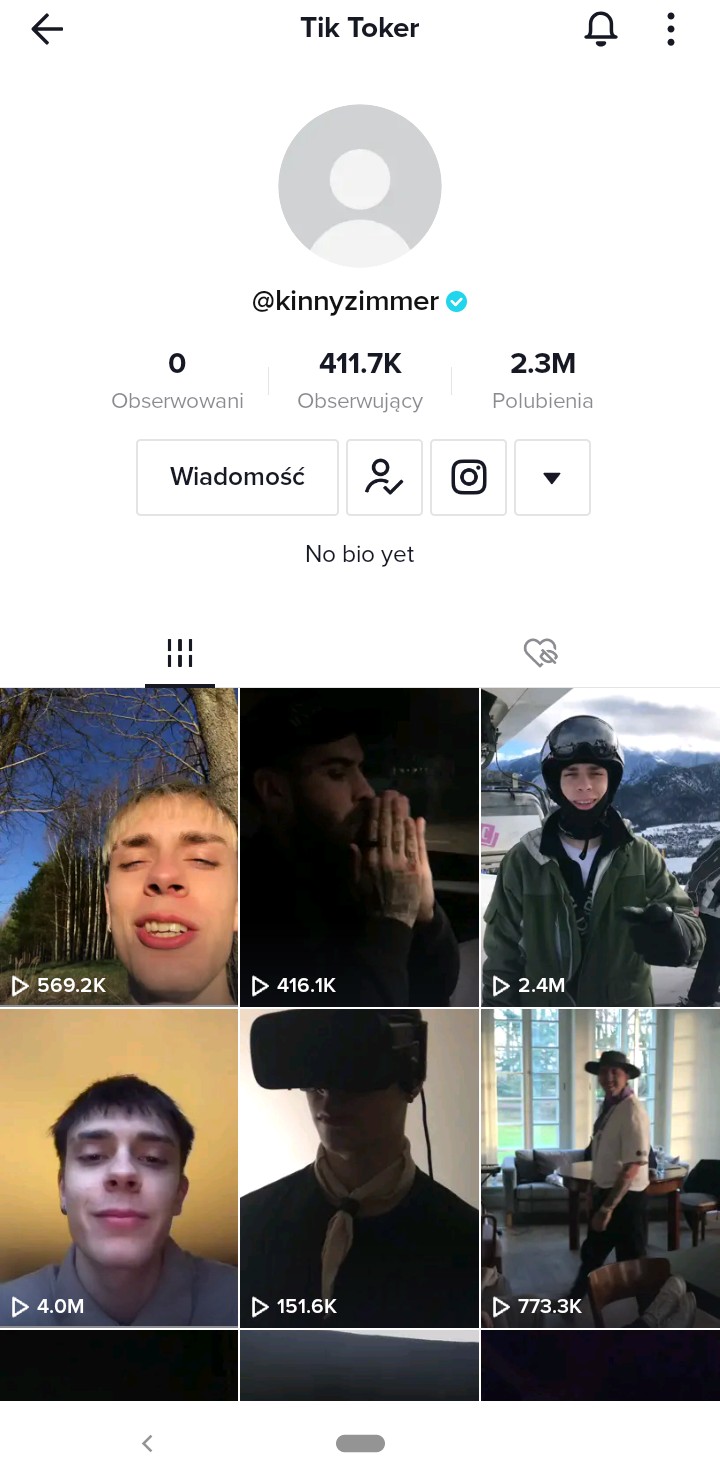Switch to the videos grid tab
This screenshot has width=720, height=1484.
[x=180, y=654]
